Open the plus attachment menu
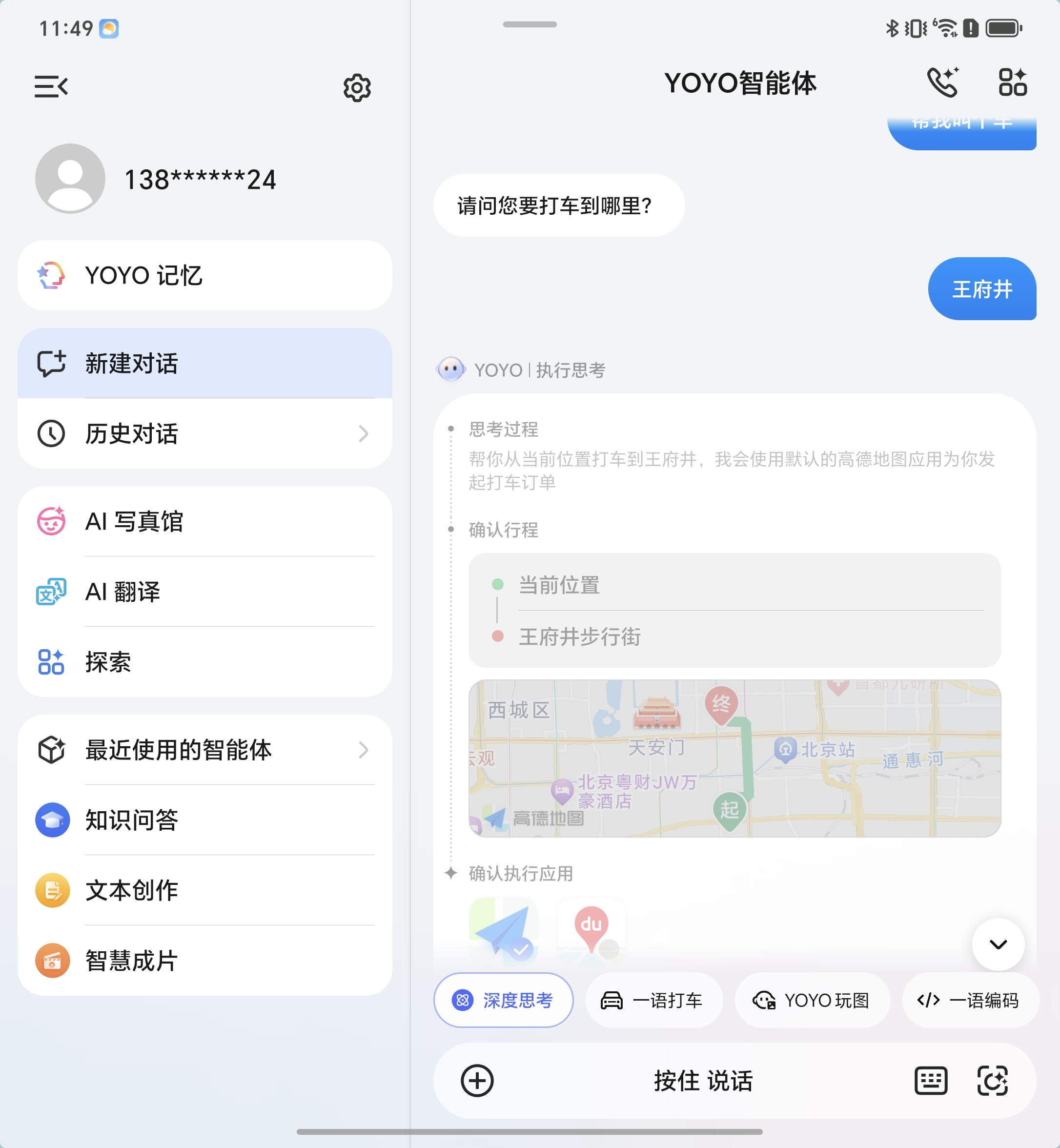Screen dimensions: 1060x1148 click(x=477, y=1081)
